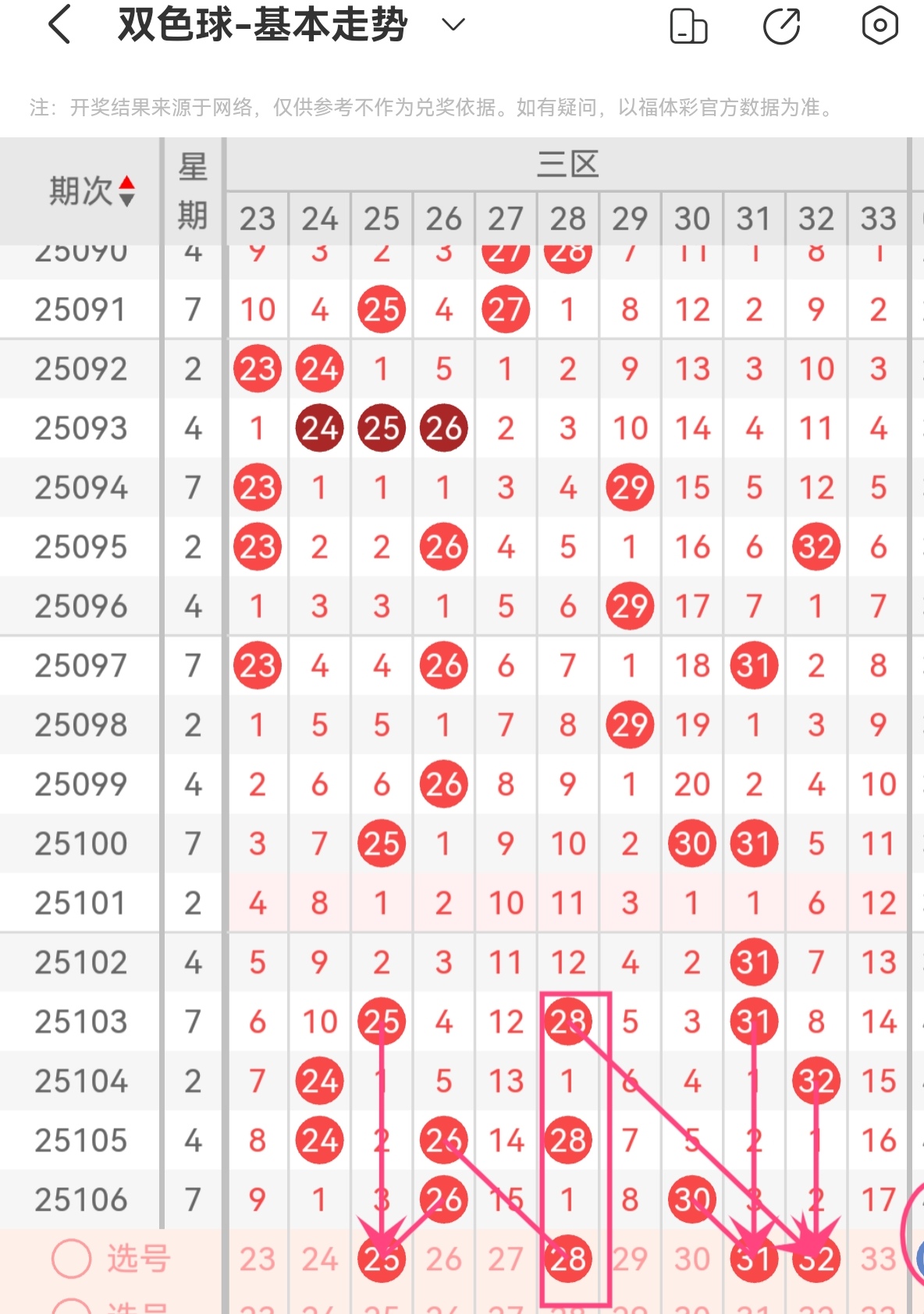924x1314 pixels.
Task: Select number 23 in the 选号 row
Action: coord(258,1257)
